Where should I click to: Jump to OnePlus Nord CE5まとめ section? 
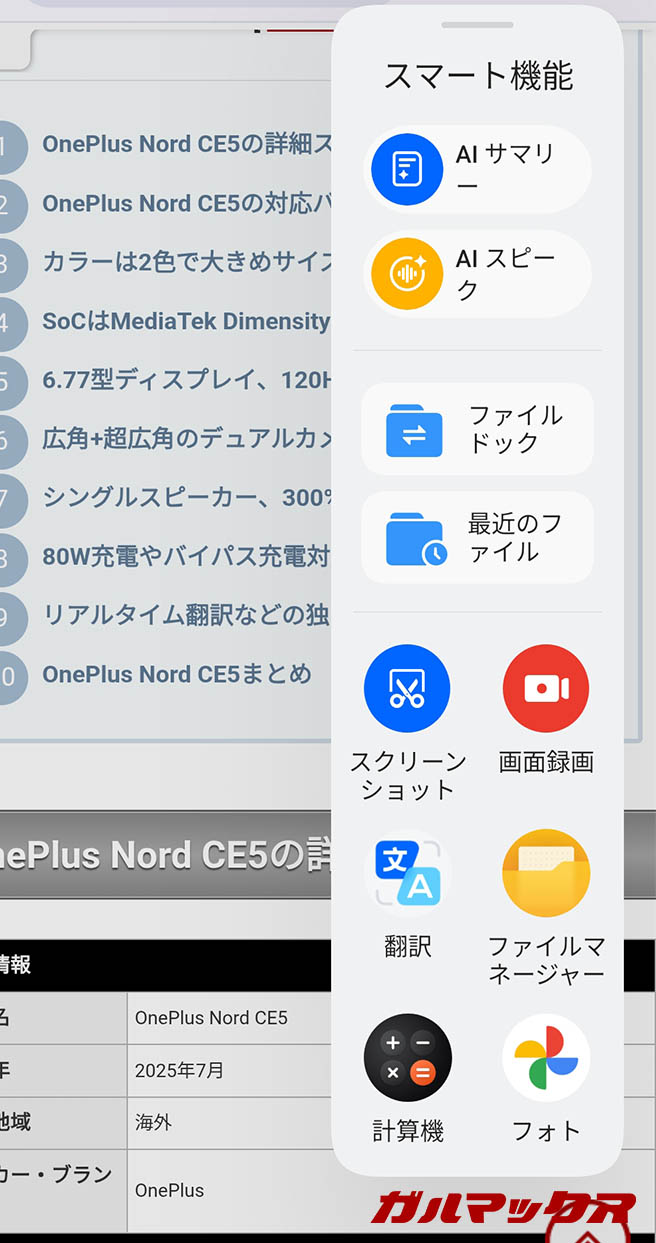coord(177,674)
